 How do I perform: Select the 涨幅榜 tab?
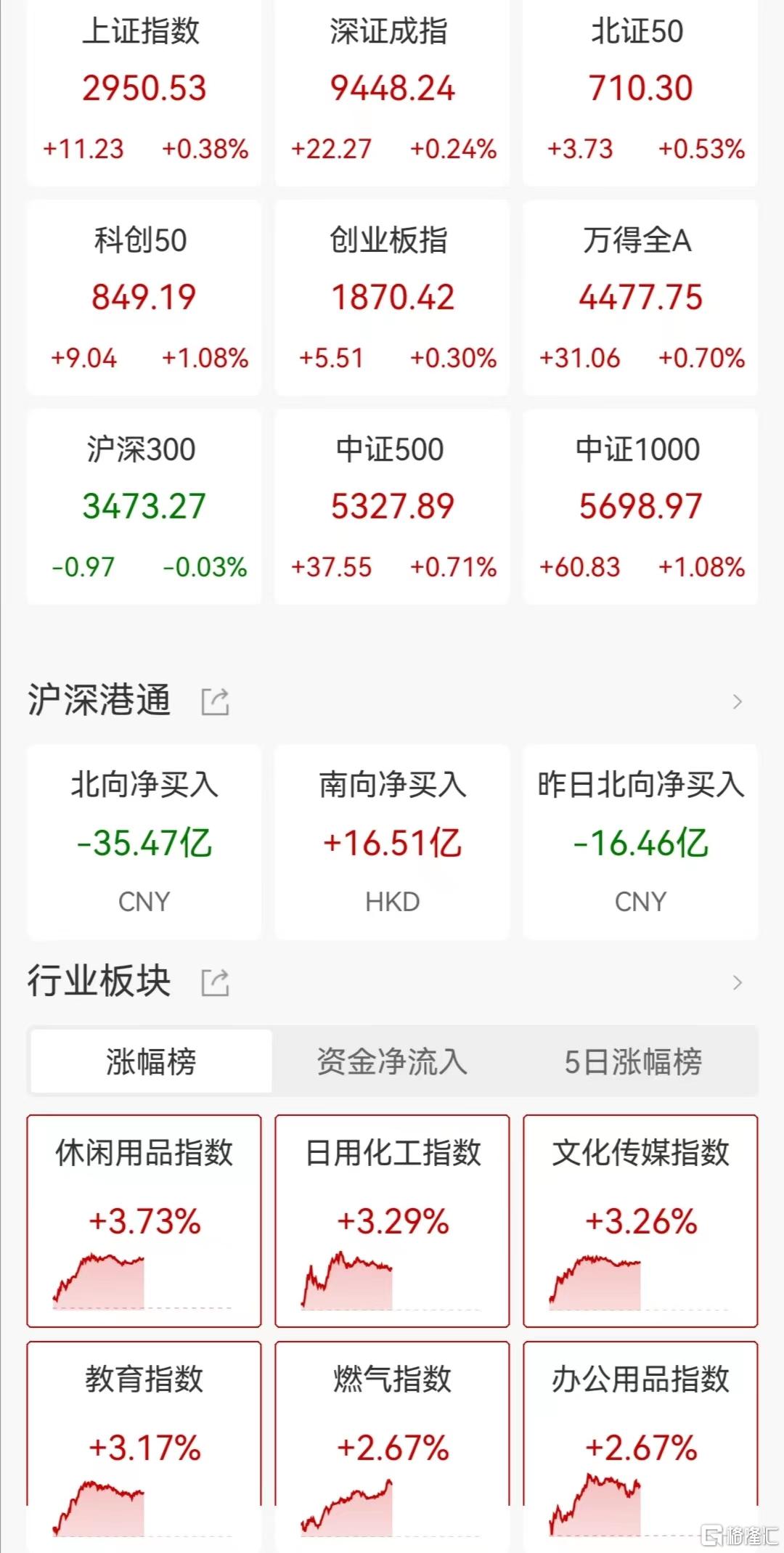(x=151, y=1061)
